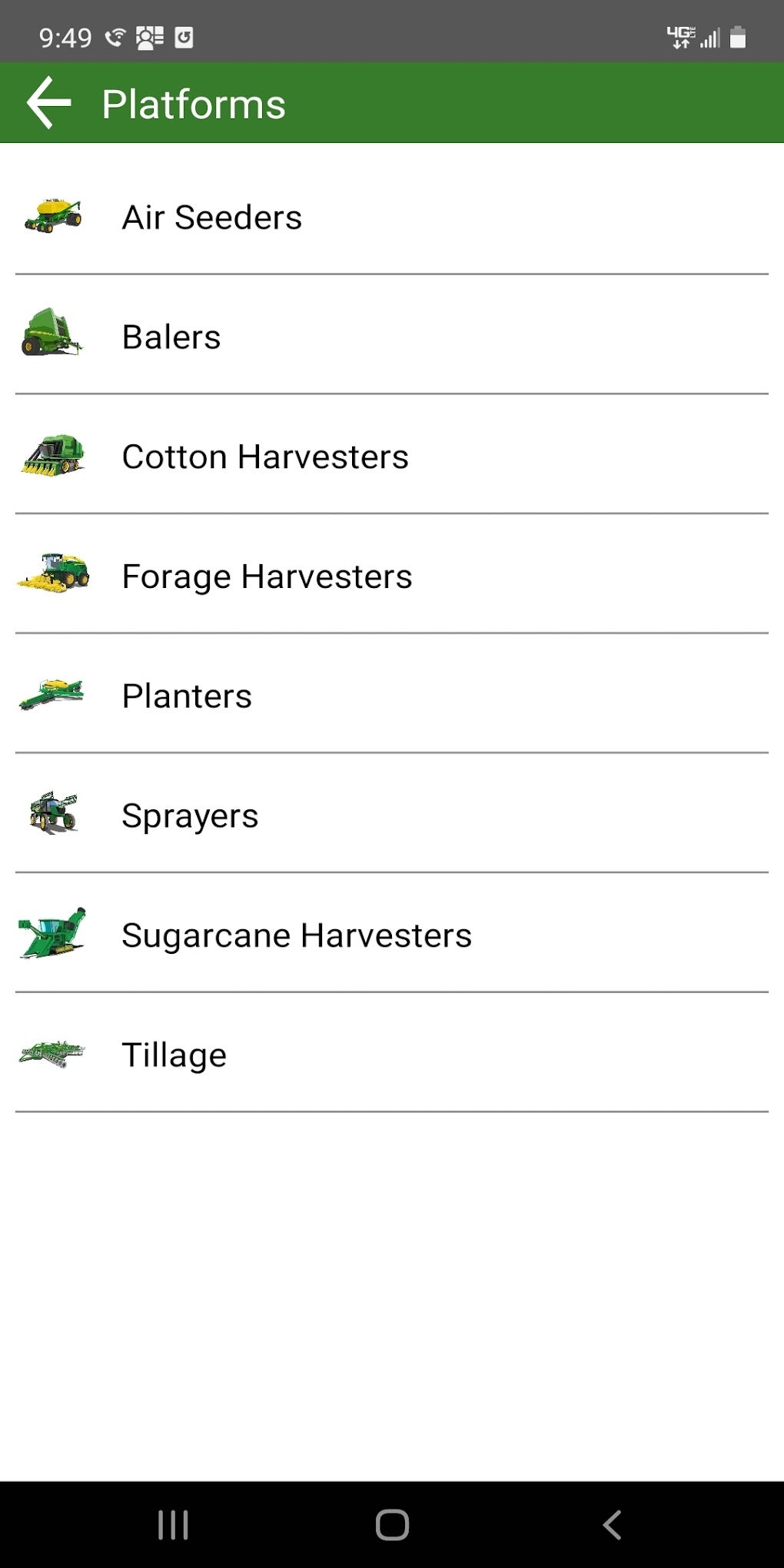Open the recent apps view
The width and height of the screenshot is (784, 1568).
pyautogui.click(x=173, y=1525)
